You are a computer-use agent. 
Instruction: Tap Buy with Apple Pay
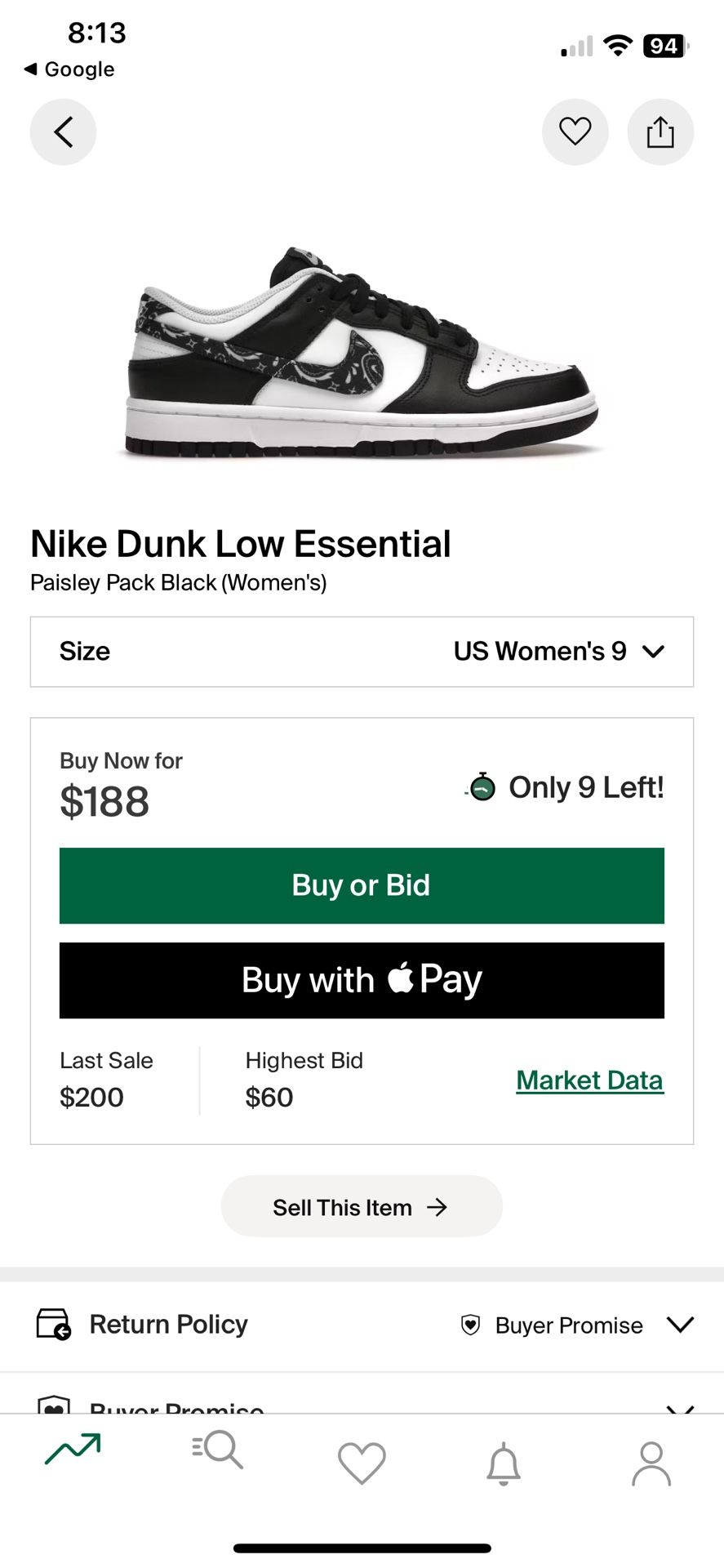[362, 980]
